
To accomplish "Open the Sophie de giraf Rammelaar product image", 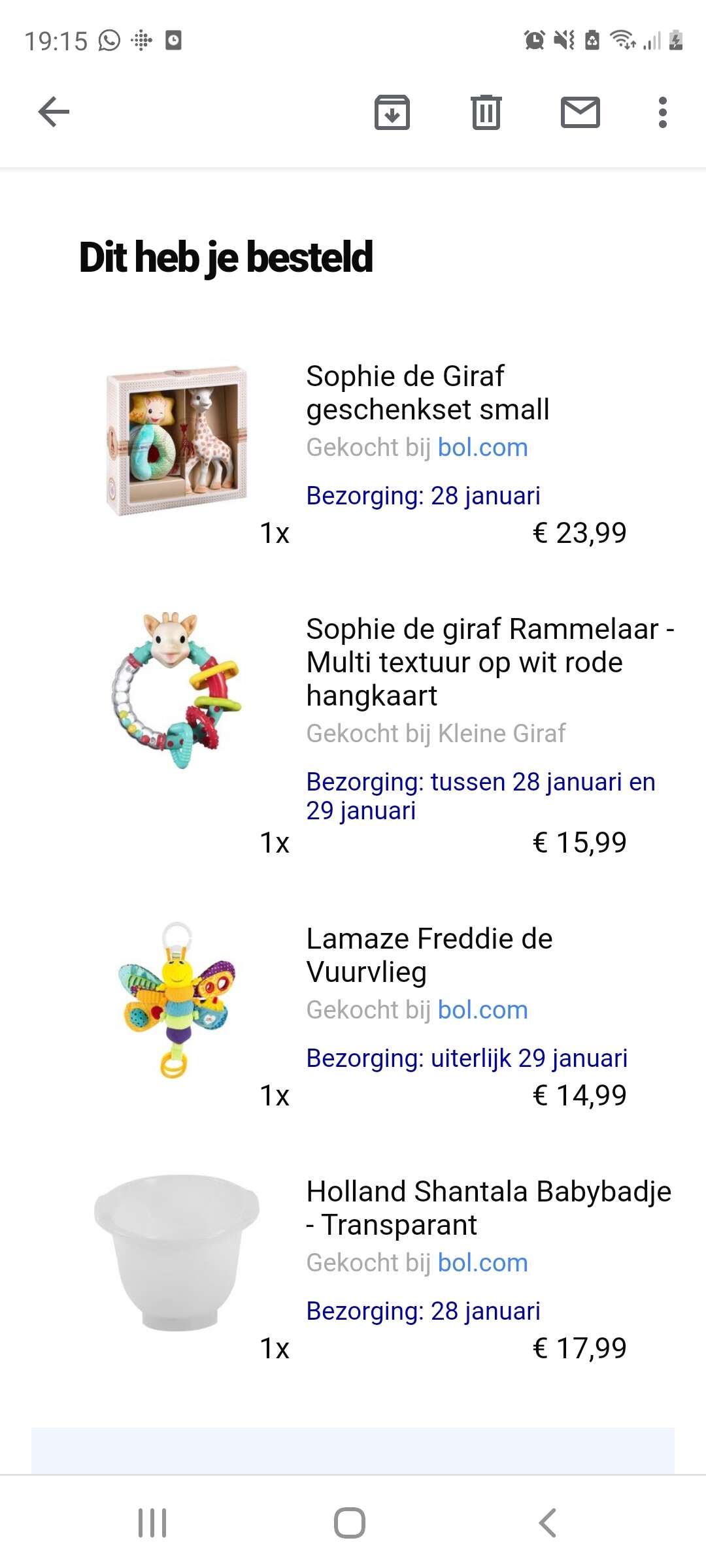I will tap(176, 689).
